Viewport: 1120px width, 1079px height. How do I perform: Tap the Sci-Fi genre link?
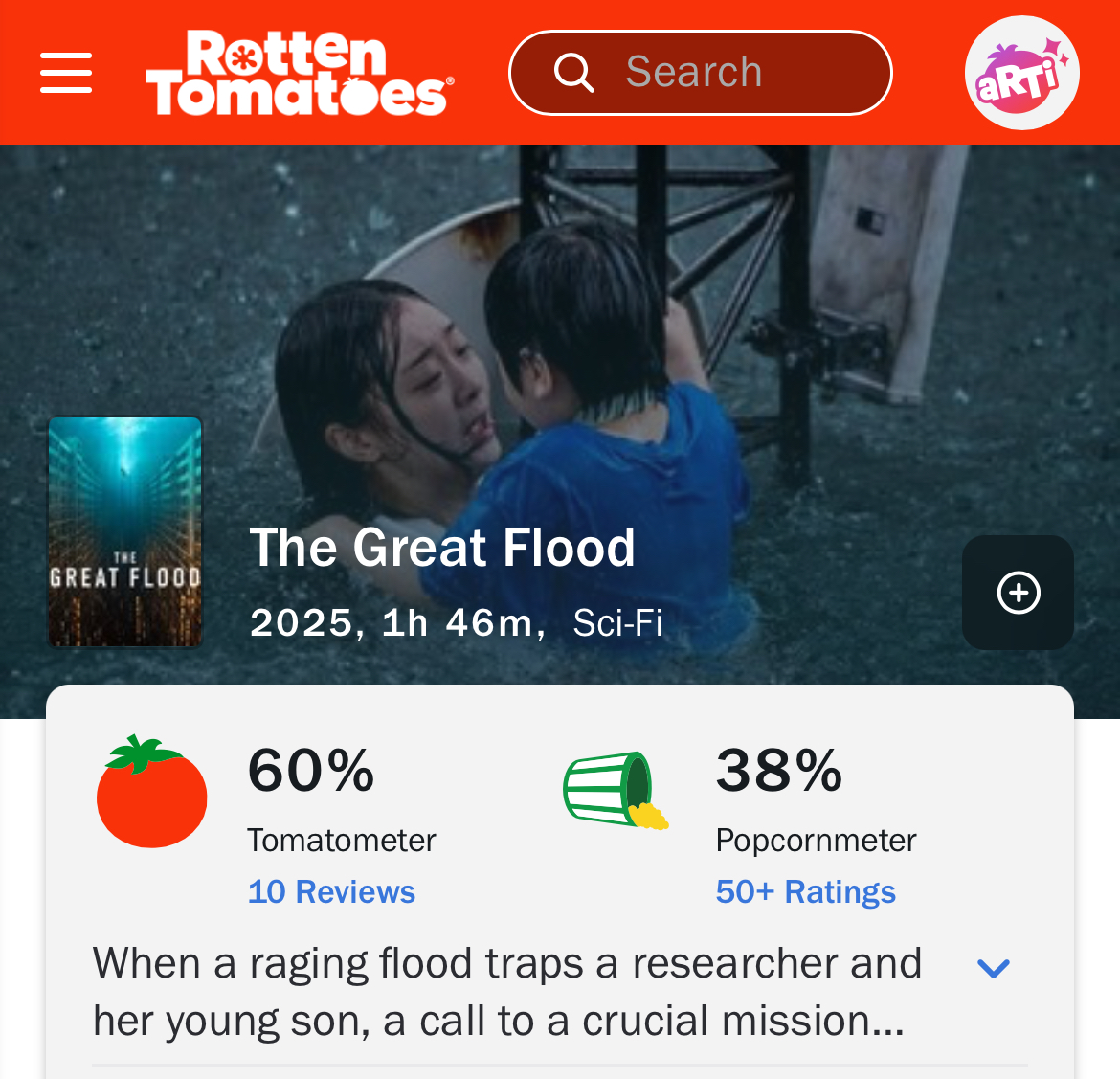617,623
